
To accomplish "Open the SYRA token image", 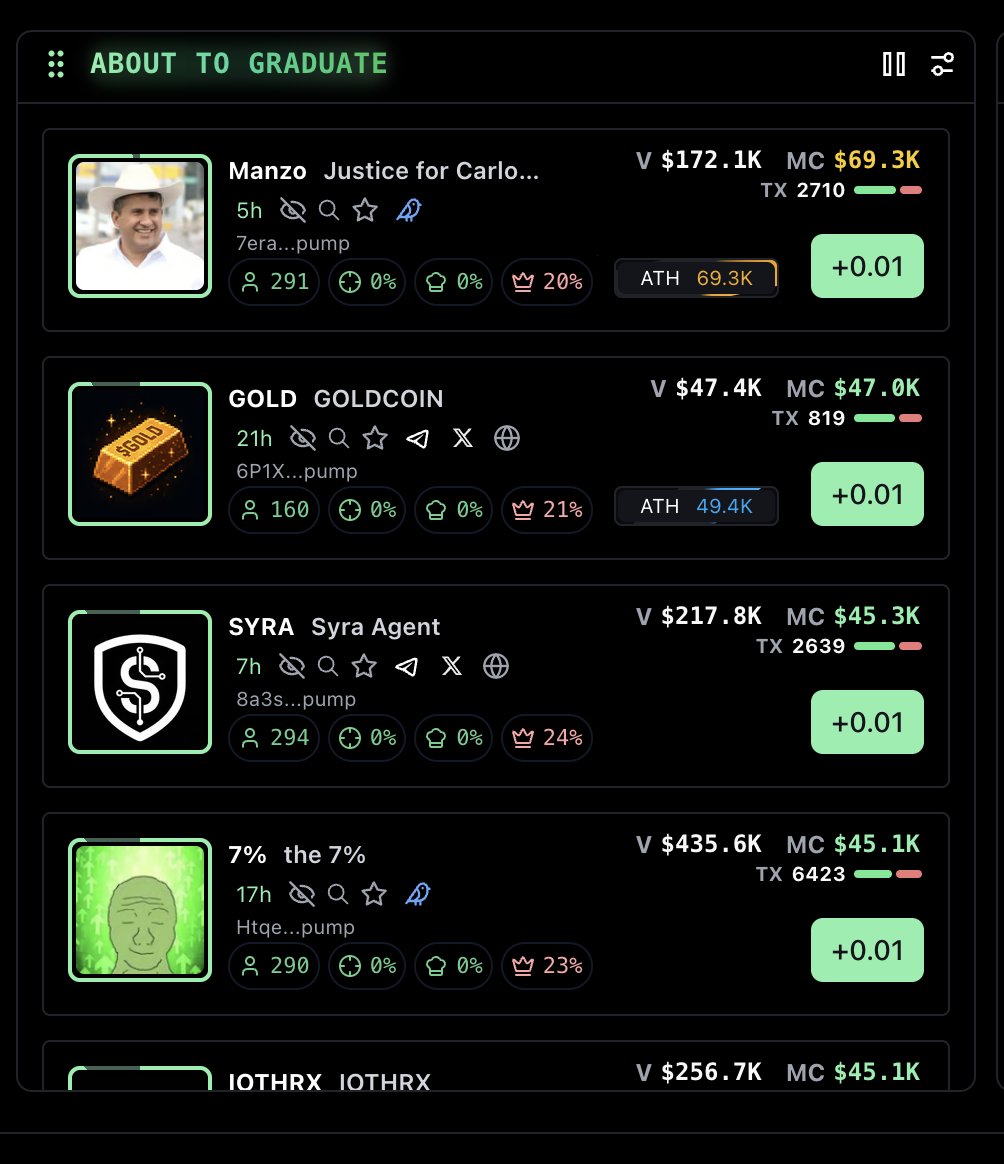I will [140, 682].
